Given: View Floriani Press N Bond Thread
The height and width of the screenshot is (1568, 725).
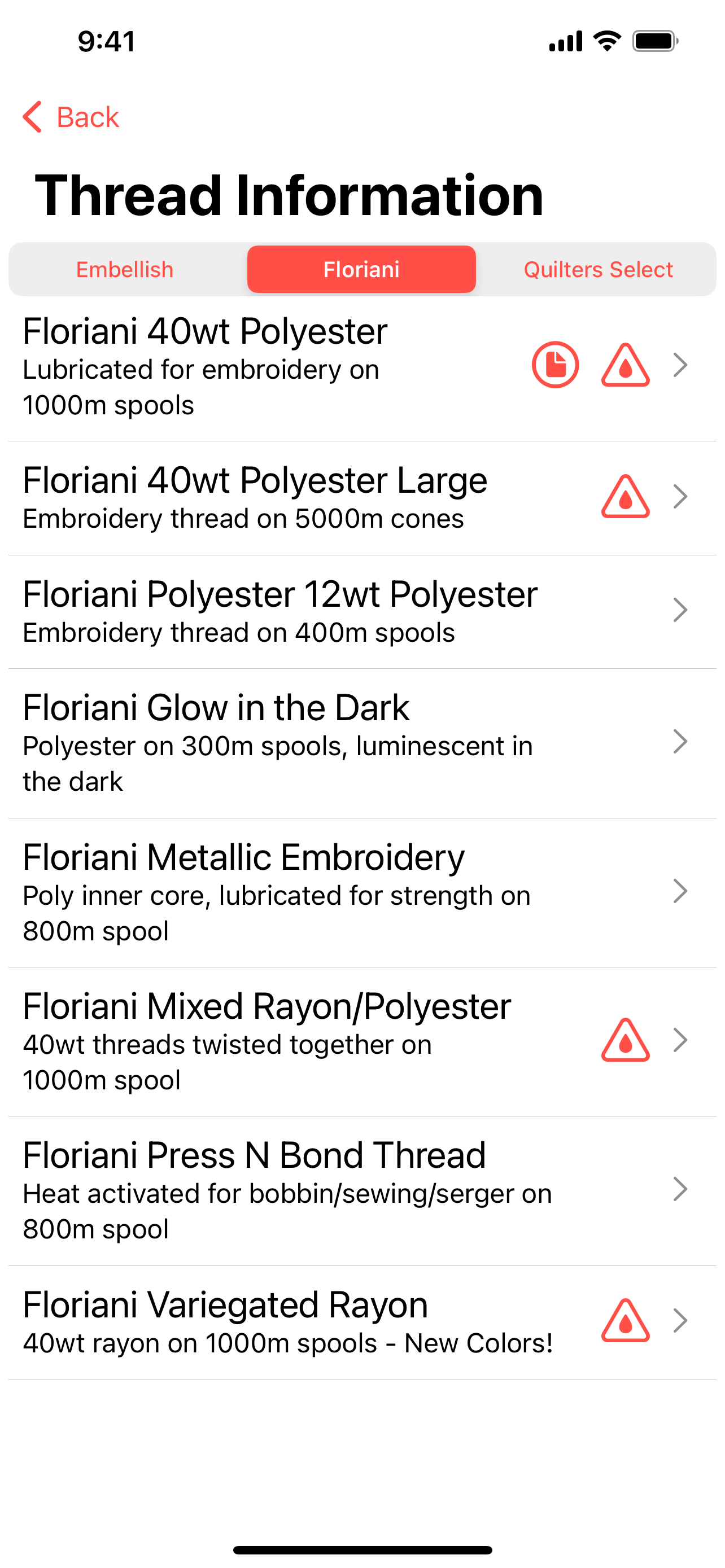Looking at the screenshot, I should [362, 1191].
